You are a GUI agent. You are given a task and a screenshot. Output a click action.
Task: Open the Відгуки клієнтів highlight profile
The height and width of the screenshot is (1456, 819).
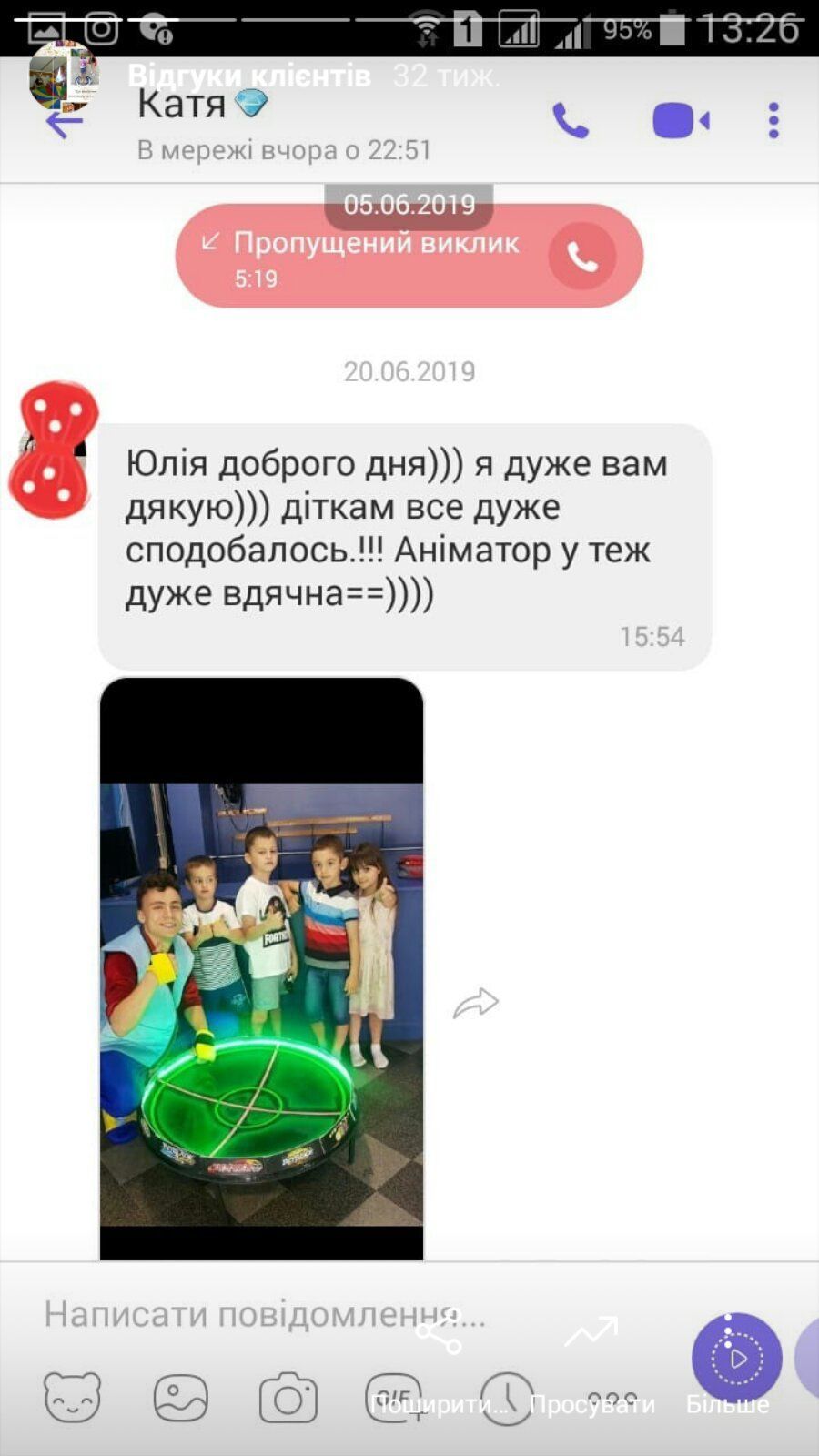64,76
